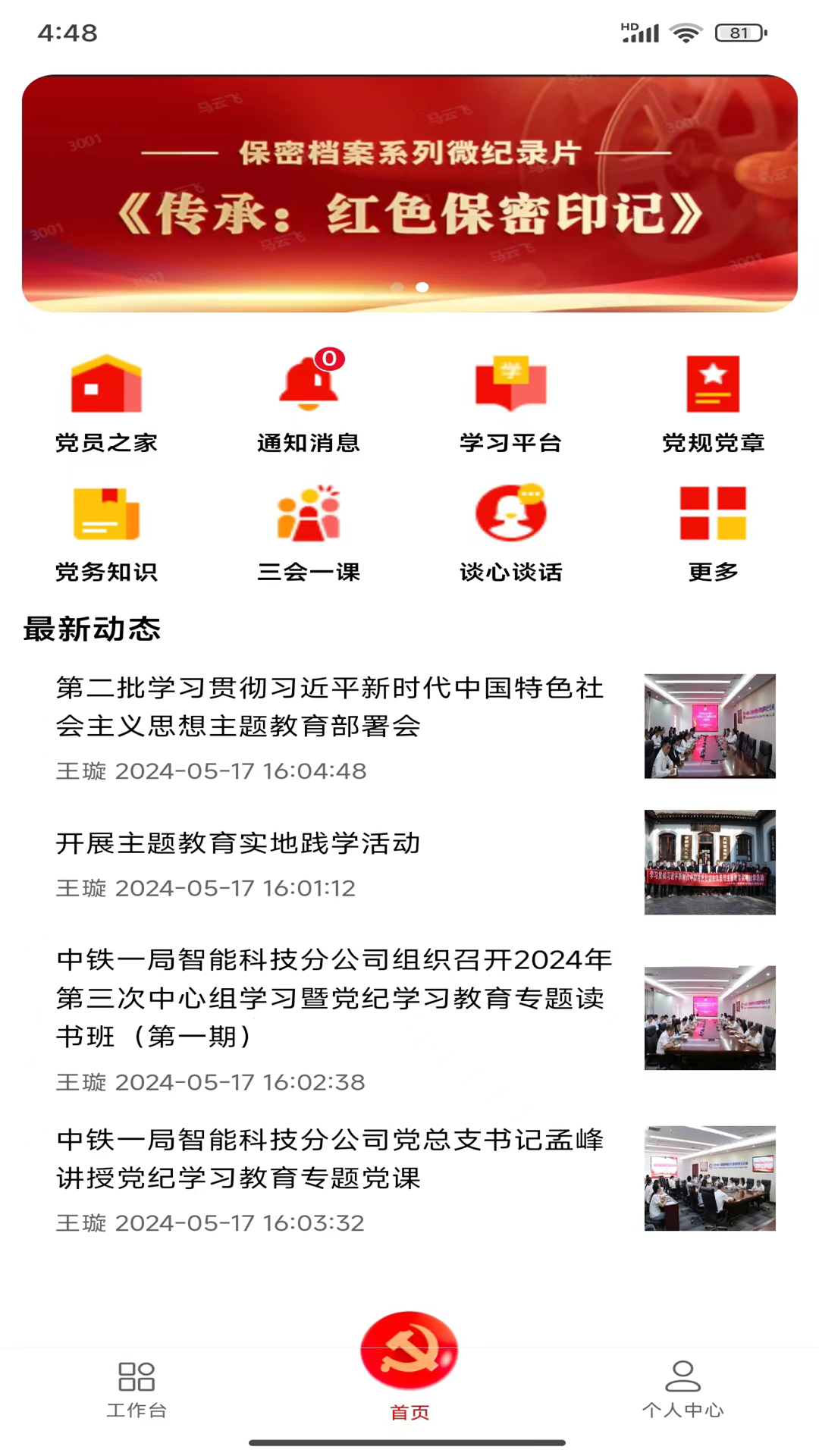Open the 学习平台 learning platform
The height and width of the screenshot is (1456, 819).
(x=510, y=402)
